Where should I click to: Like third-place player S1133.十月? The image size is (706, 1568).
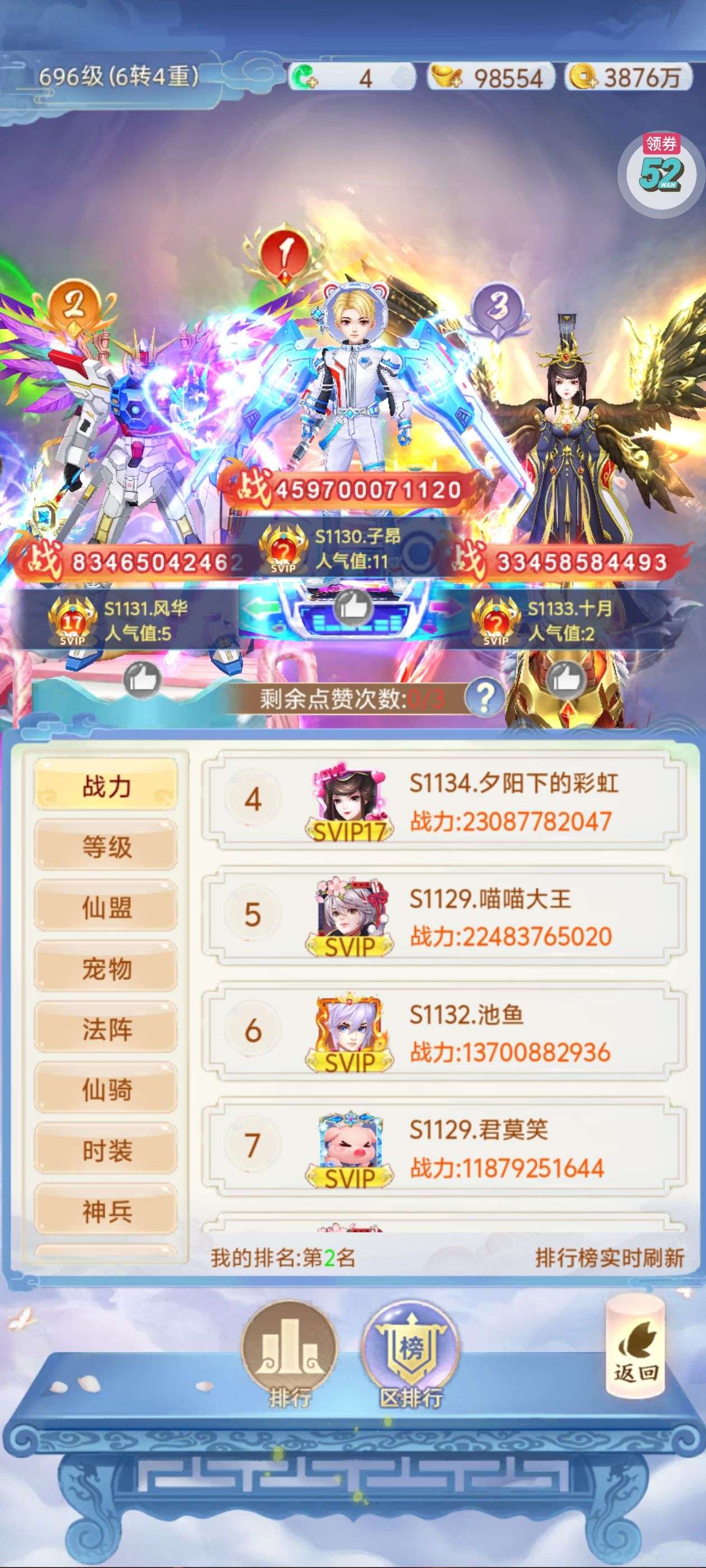[566, 679]
